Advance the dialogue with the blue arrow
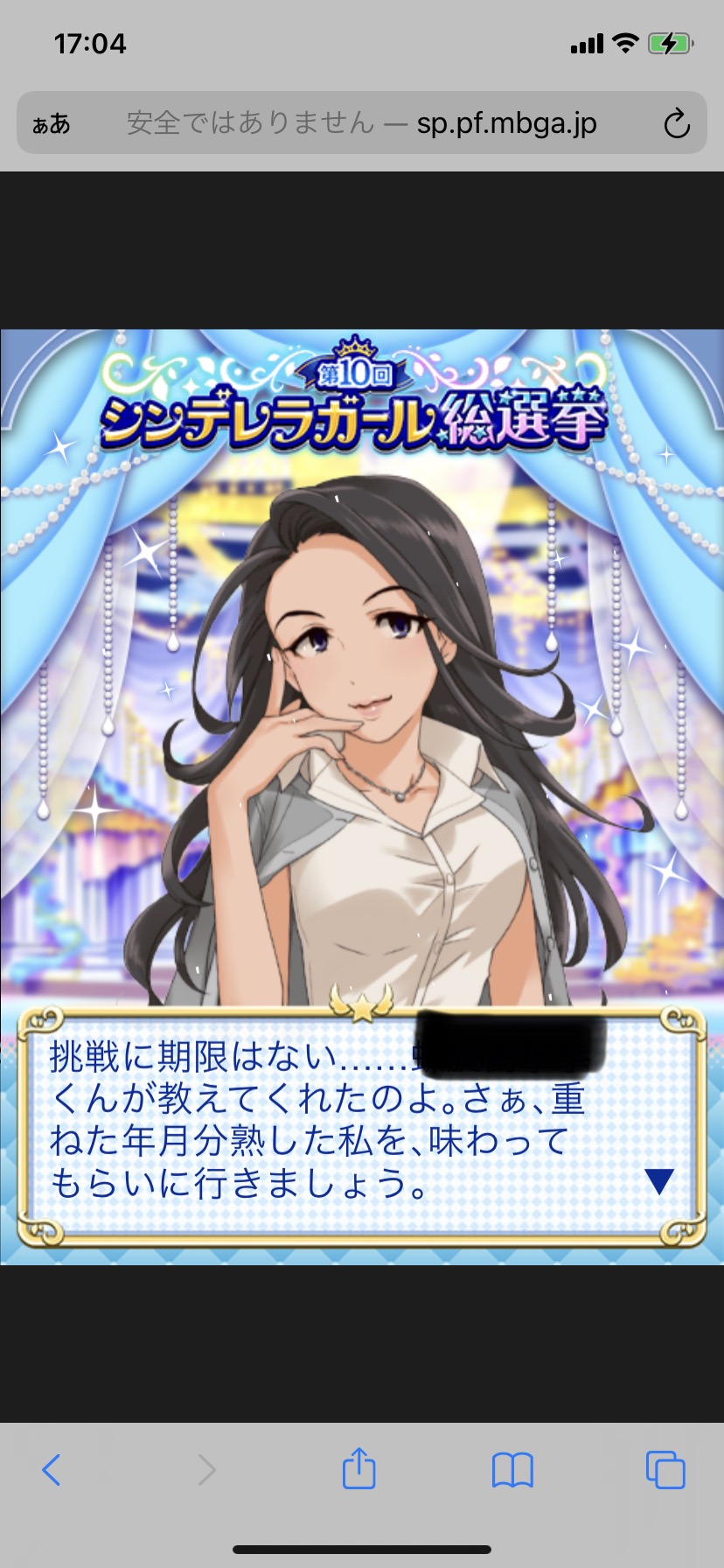The height and width of the screenshot is (1568, 724). (658, 1181)
